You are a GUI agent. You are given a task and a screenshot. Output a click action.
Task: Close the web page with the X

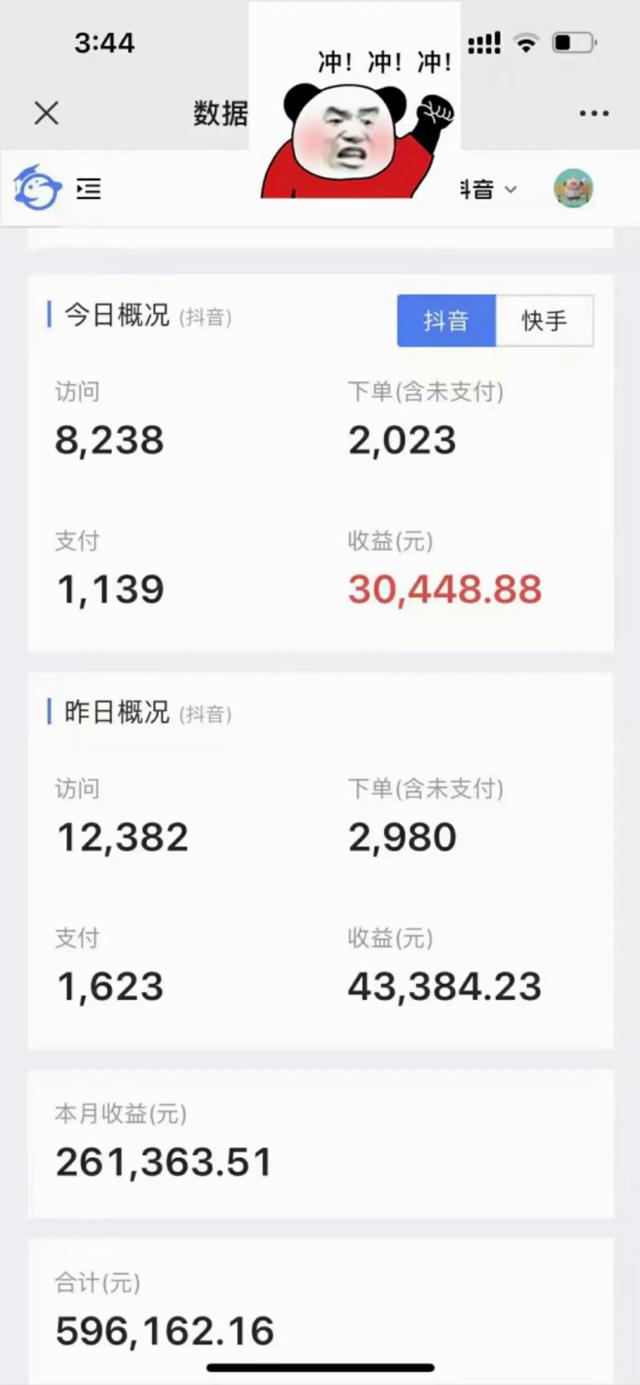click(x=46, y=113)
